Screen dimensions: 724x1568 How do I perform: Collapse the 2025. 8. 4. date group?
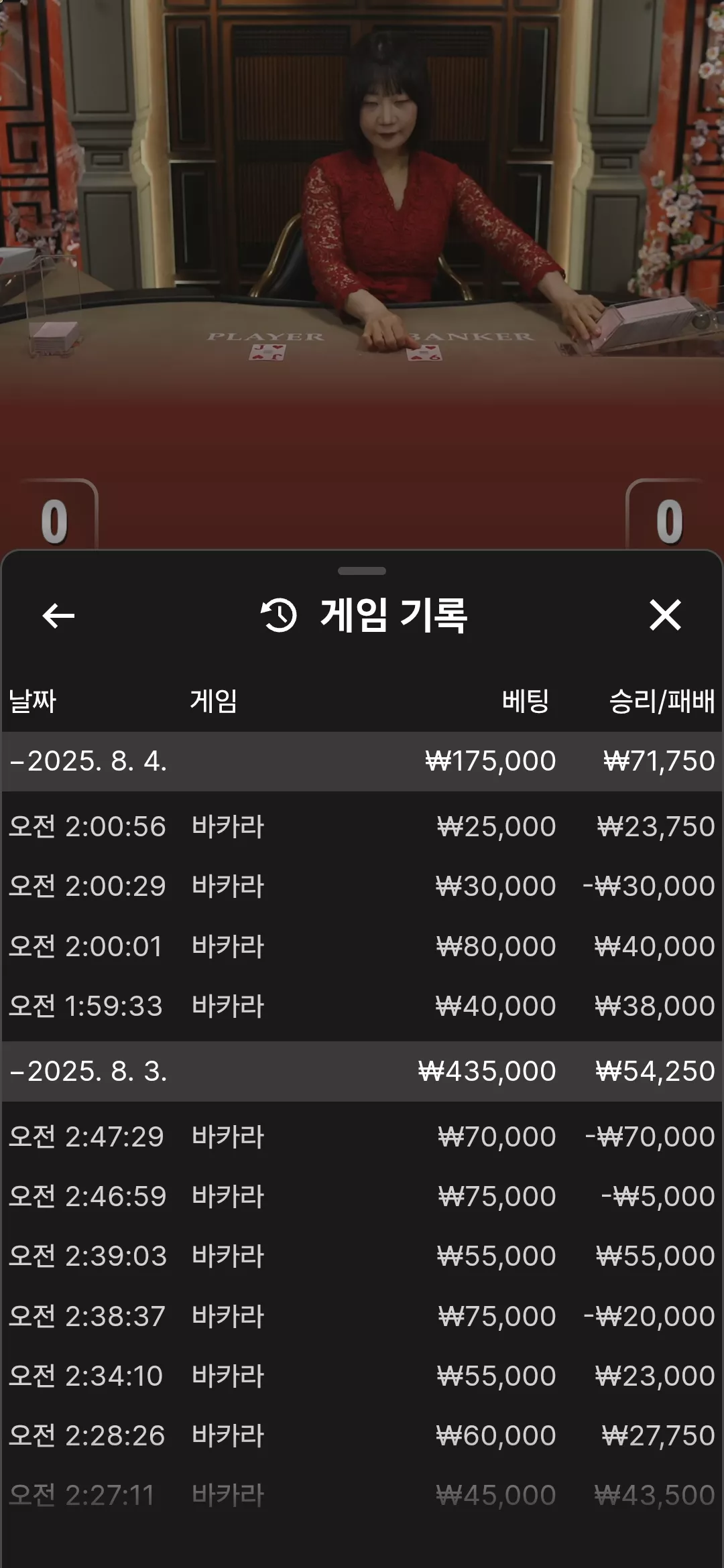click(362, 761)
